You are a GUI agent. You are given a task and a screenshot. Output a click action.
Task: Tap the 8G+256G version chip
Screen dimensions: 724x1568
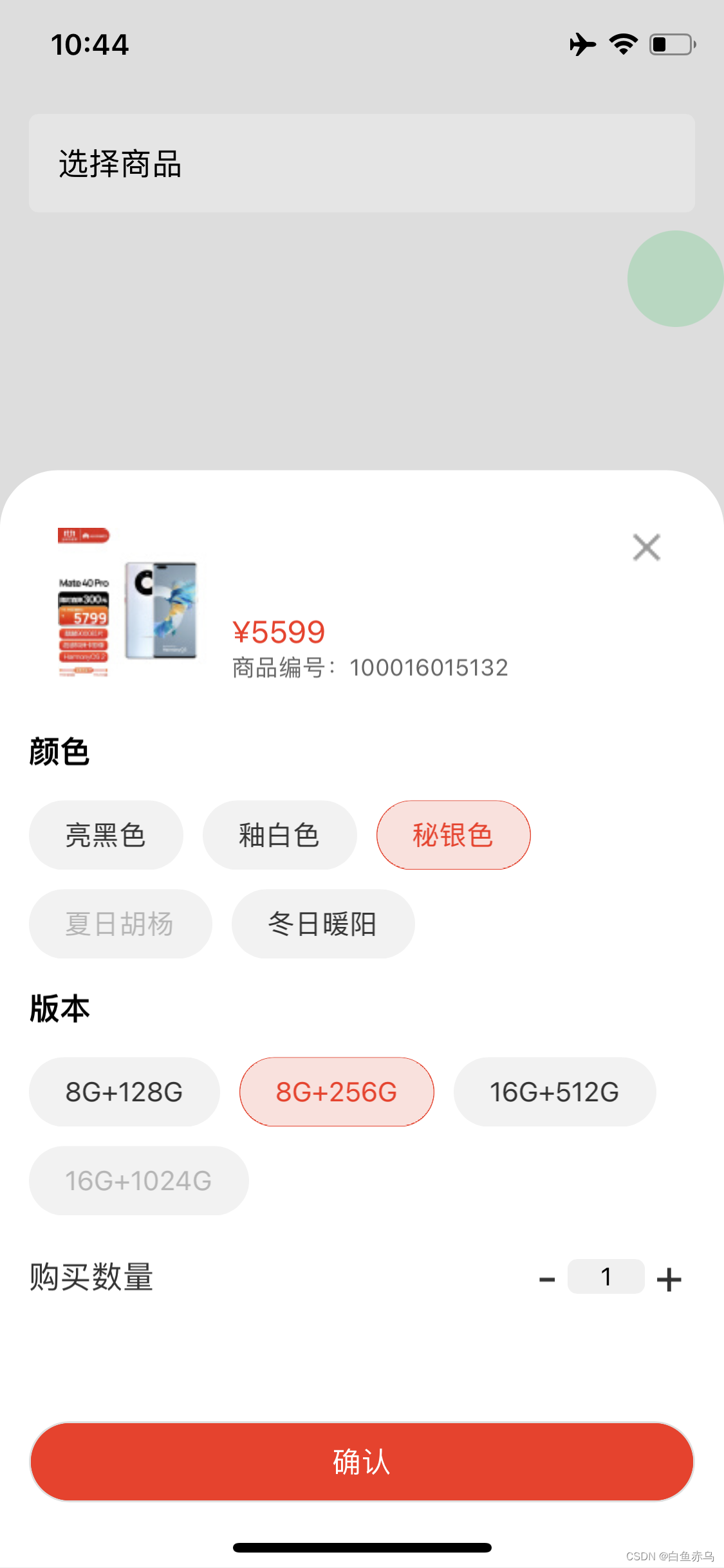pyautogui.click(x=337, y=1092)
